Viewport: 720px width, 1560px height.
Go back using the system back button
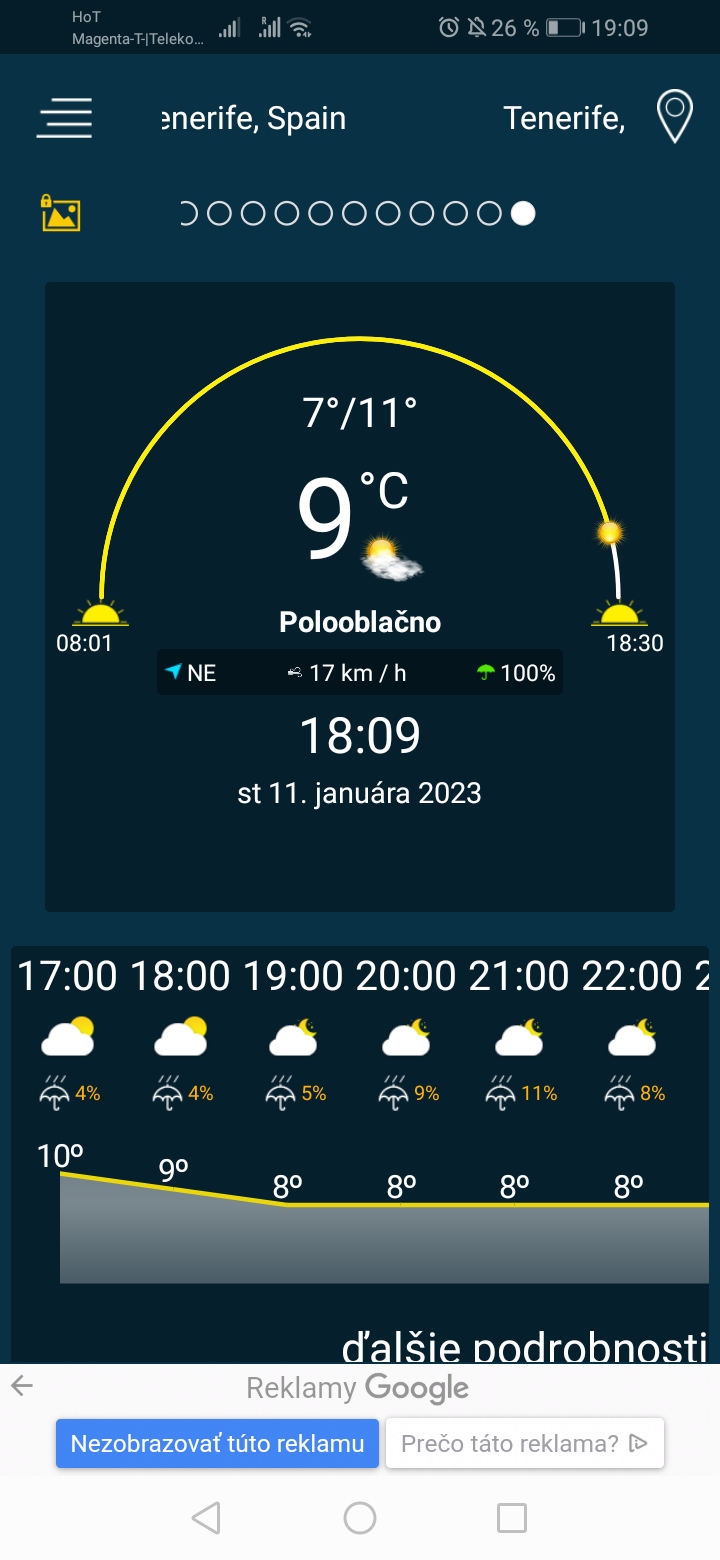coord(206,1518)
